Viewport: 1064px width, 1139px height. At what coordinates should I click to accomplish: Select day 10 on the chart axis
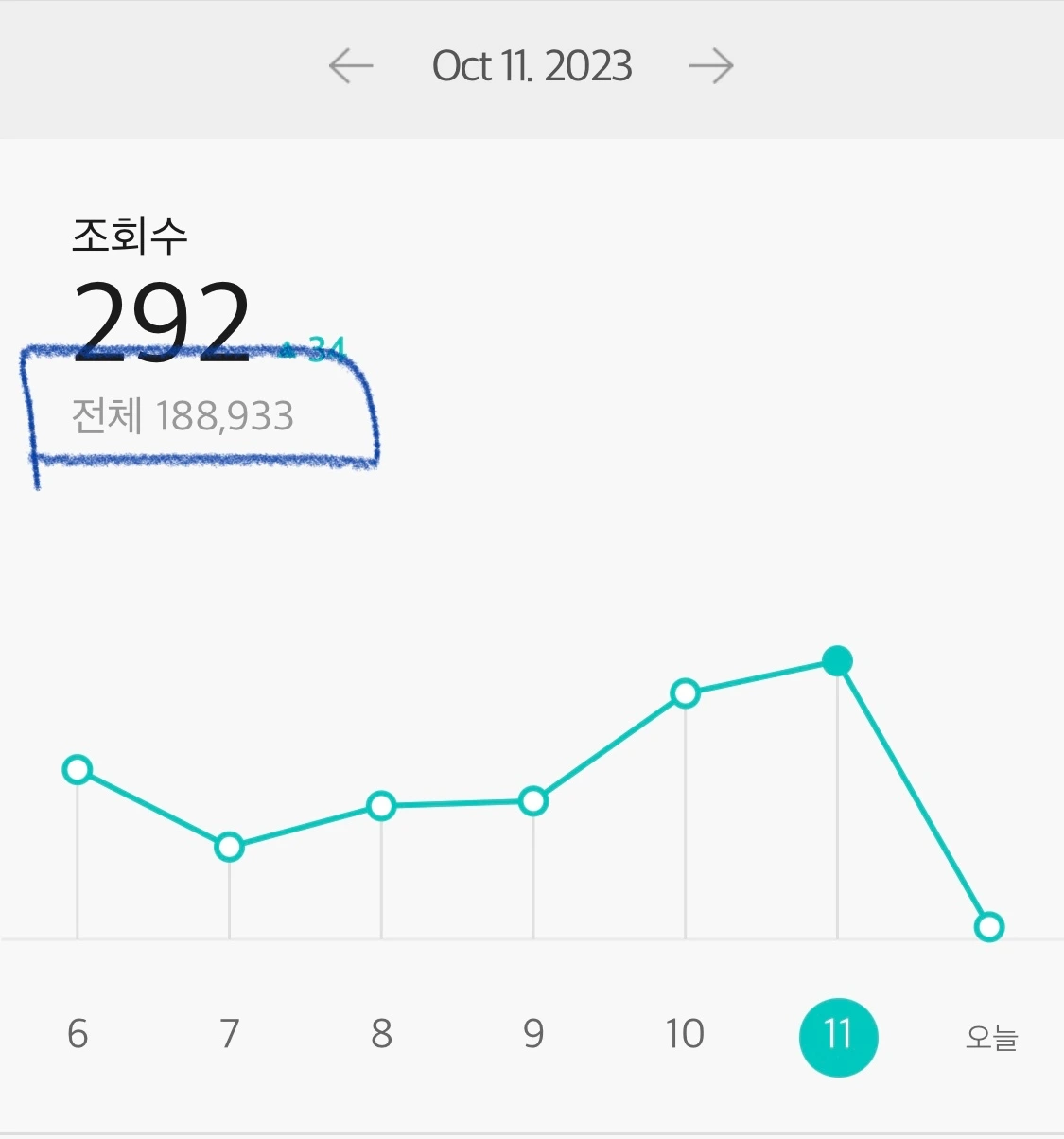point(685,1034)
